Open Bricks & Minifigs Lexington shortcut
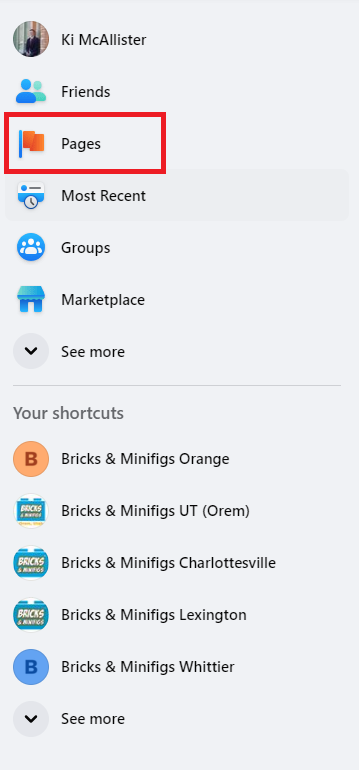This screenshot has width=360, height=770. tap(177, 615)
